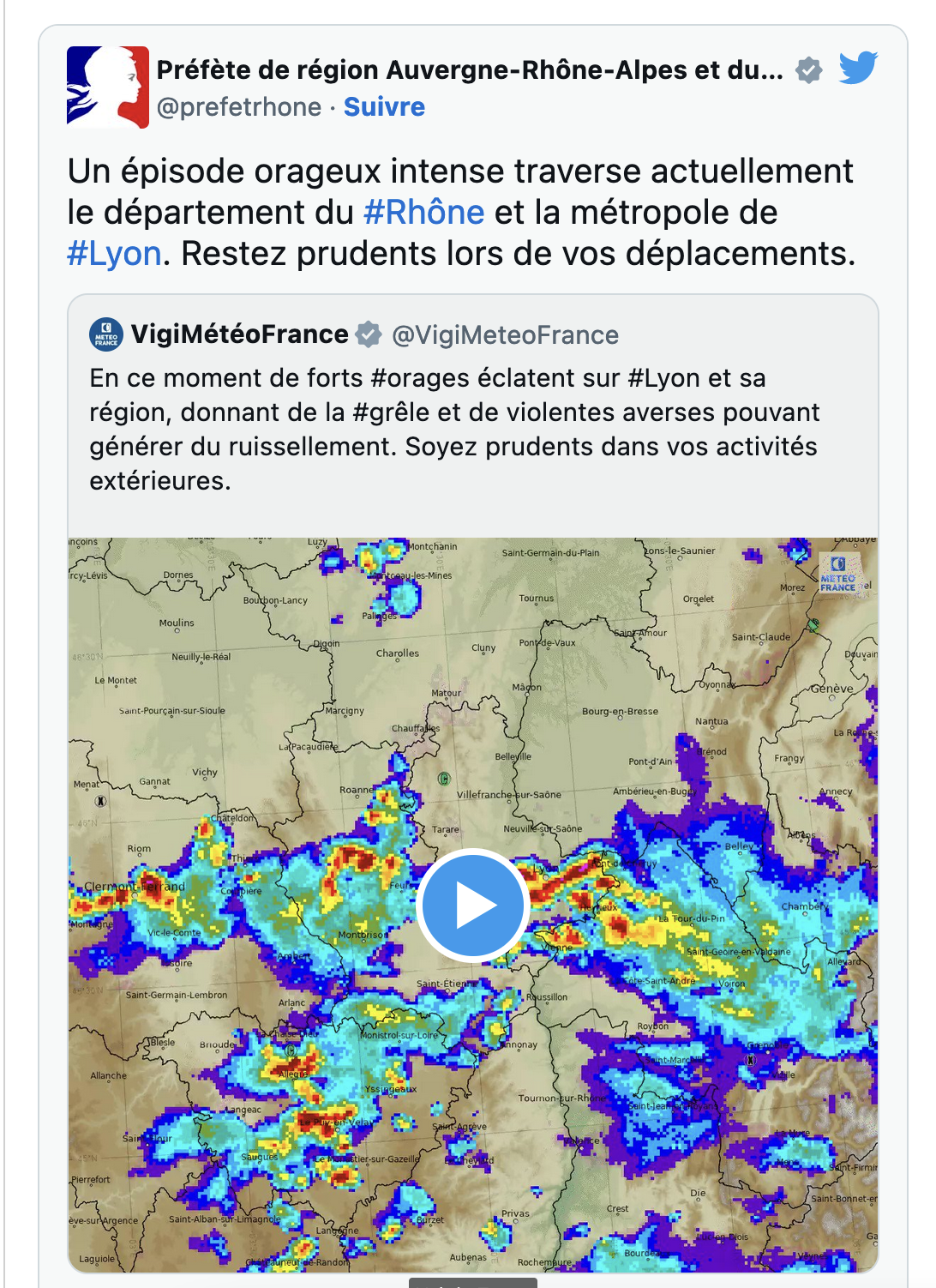Tap Suivre to follow @prefetrhone
Viewport: 936px width, 1288px height.
384,107
